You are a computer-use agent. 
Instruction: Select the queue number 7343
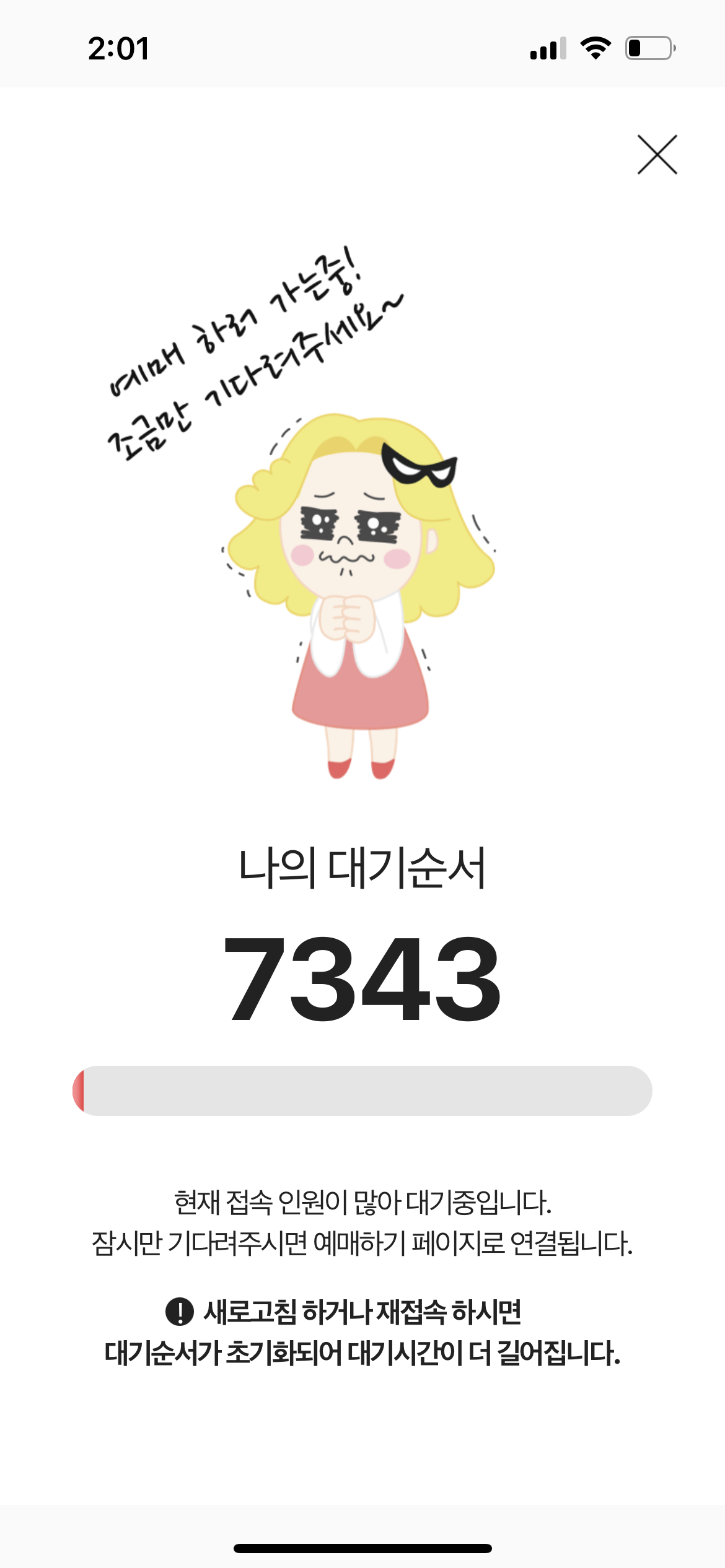361,977
